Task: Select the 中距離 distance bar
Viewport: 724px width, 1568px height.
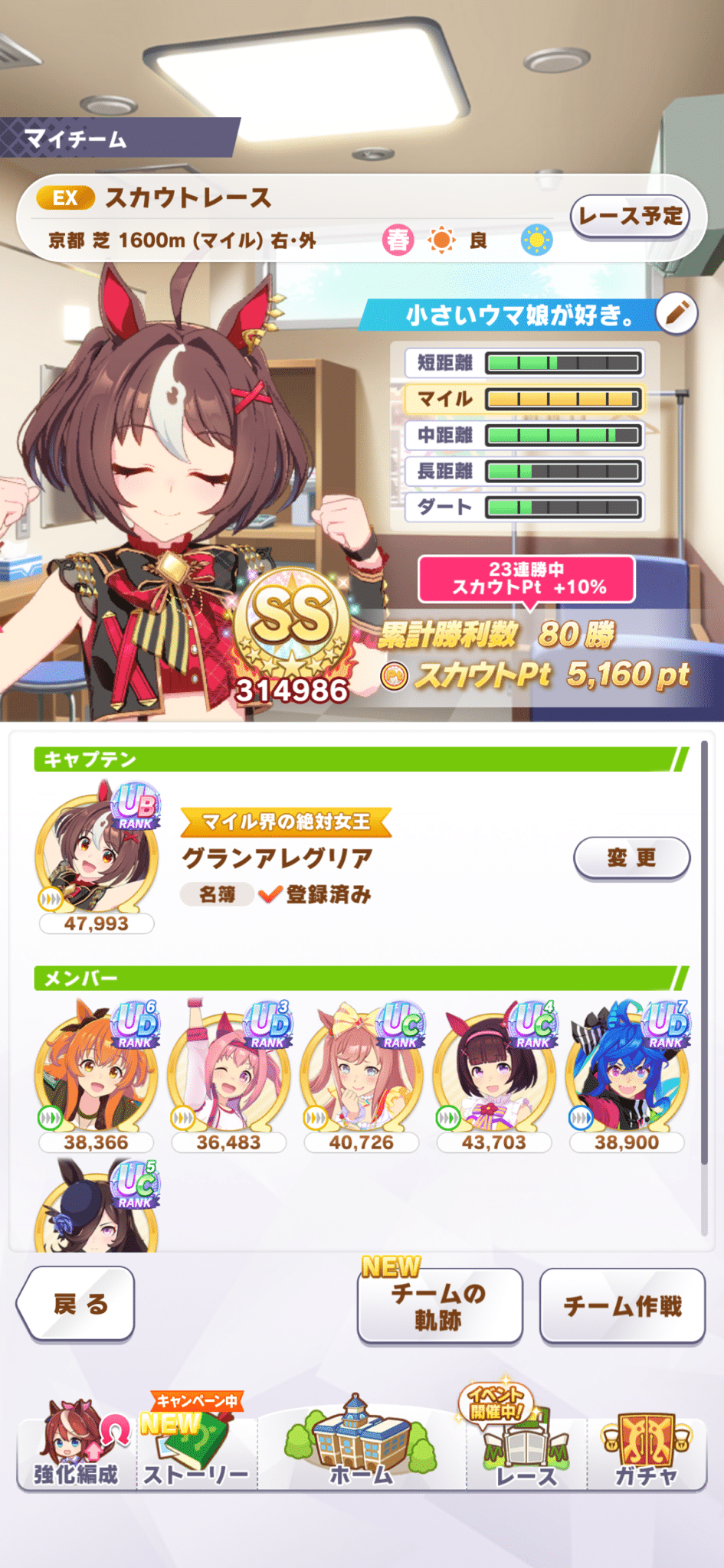Action: point(524,435)
